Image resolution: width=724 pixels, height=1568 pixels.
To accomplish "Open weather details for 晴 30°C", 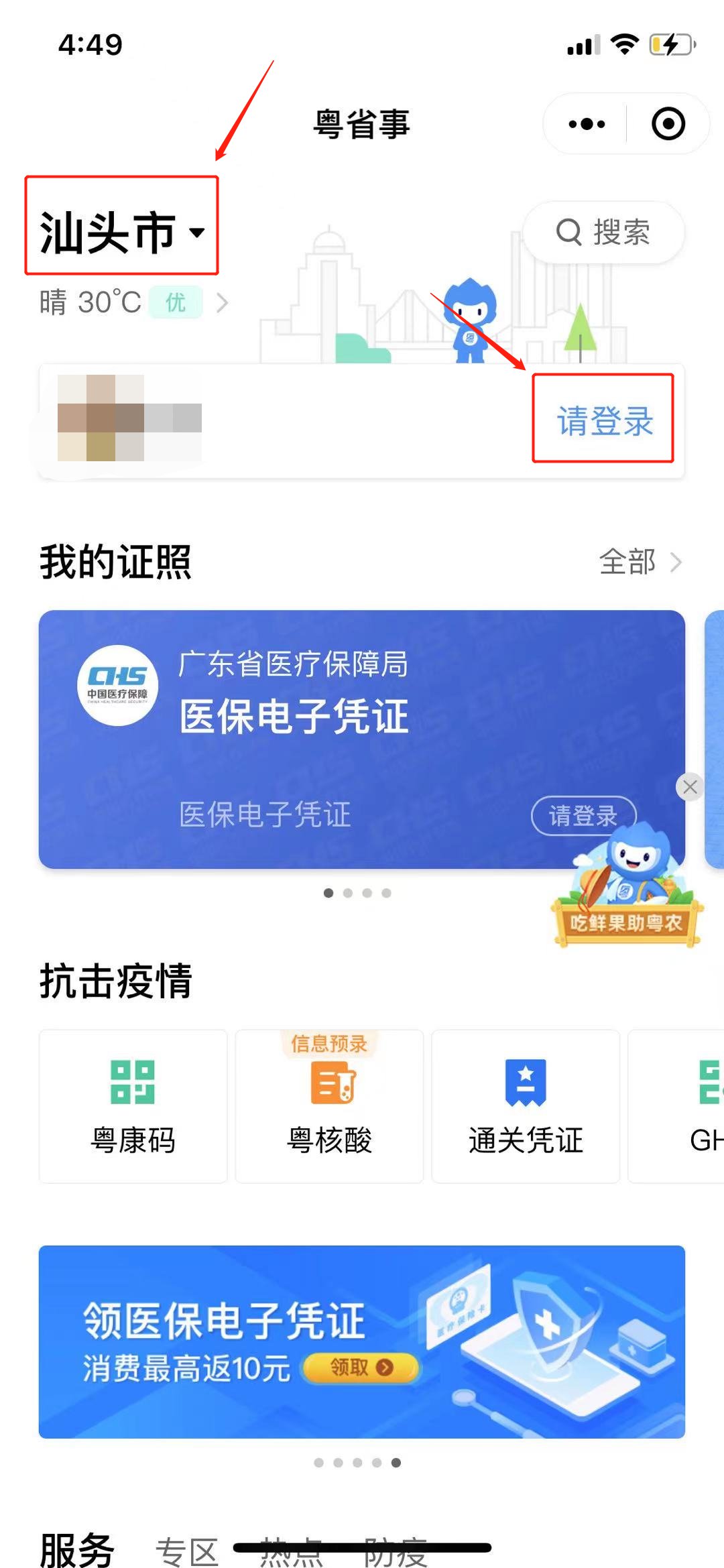I will 134,302.
